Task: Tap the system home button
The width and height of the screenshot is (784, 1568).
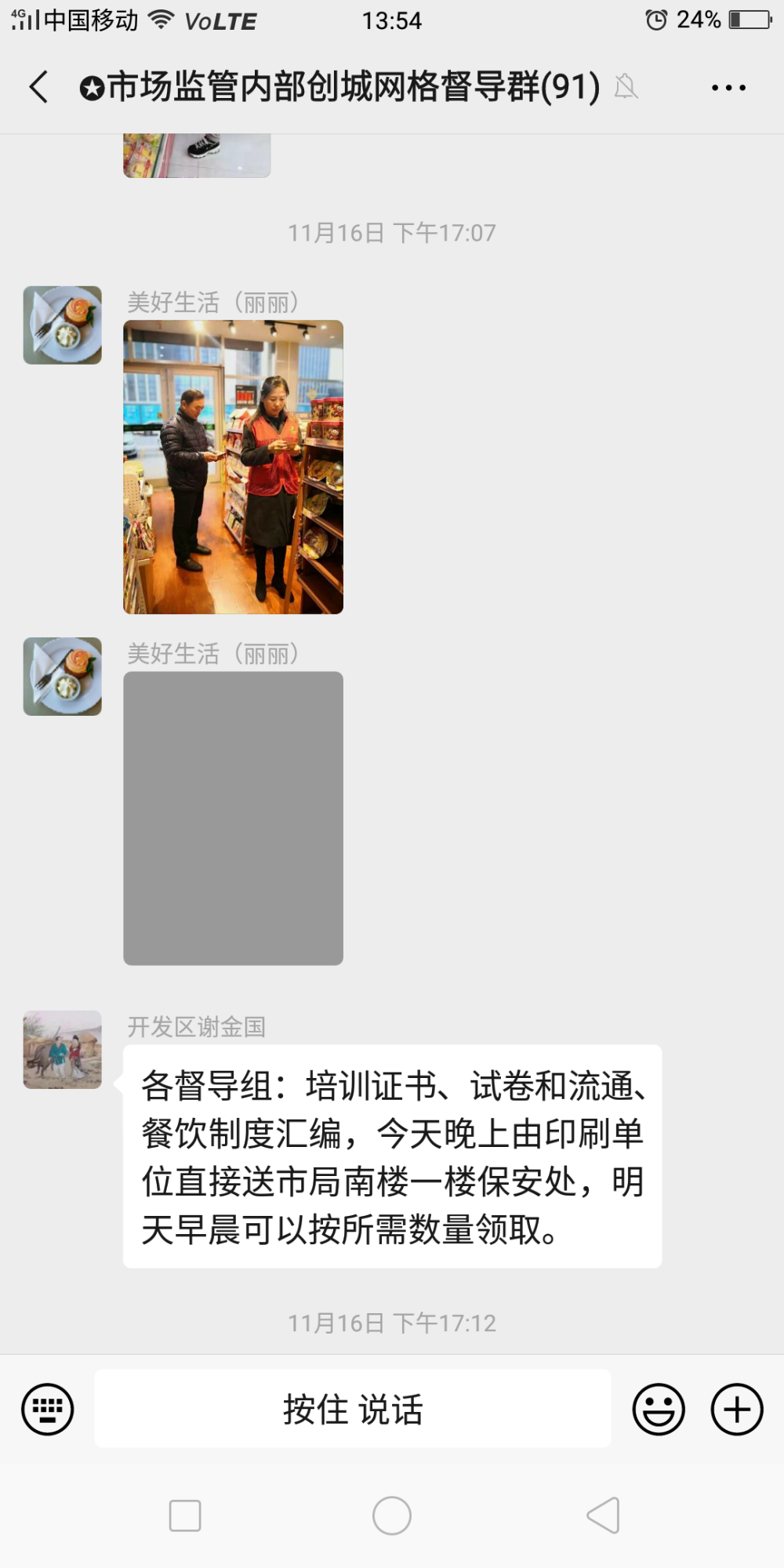Action: [392, 1515]
